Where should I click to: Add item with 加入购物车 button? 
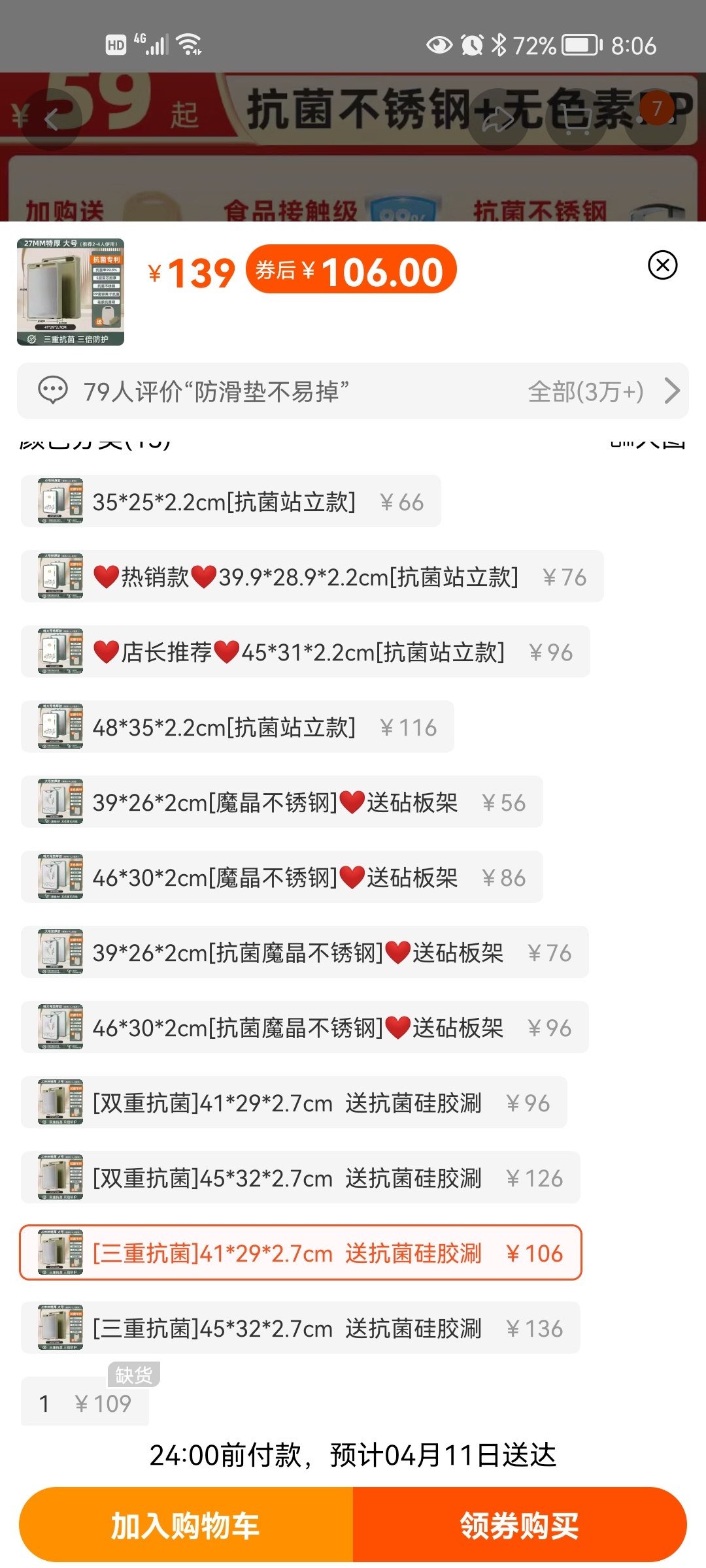[x=186, y=1526]
